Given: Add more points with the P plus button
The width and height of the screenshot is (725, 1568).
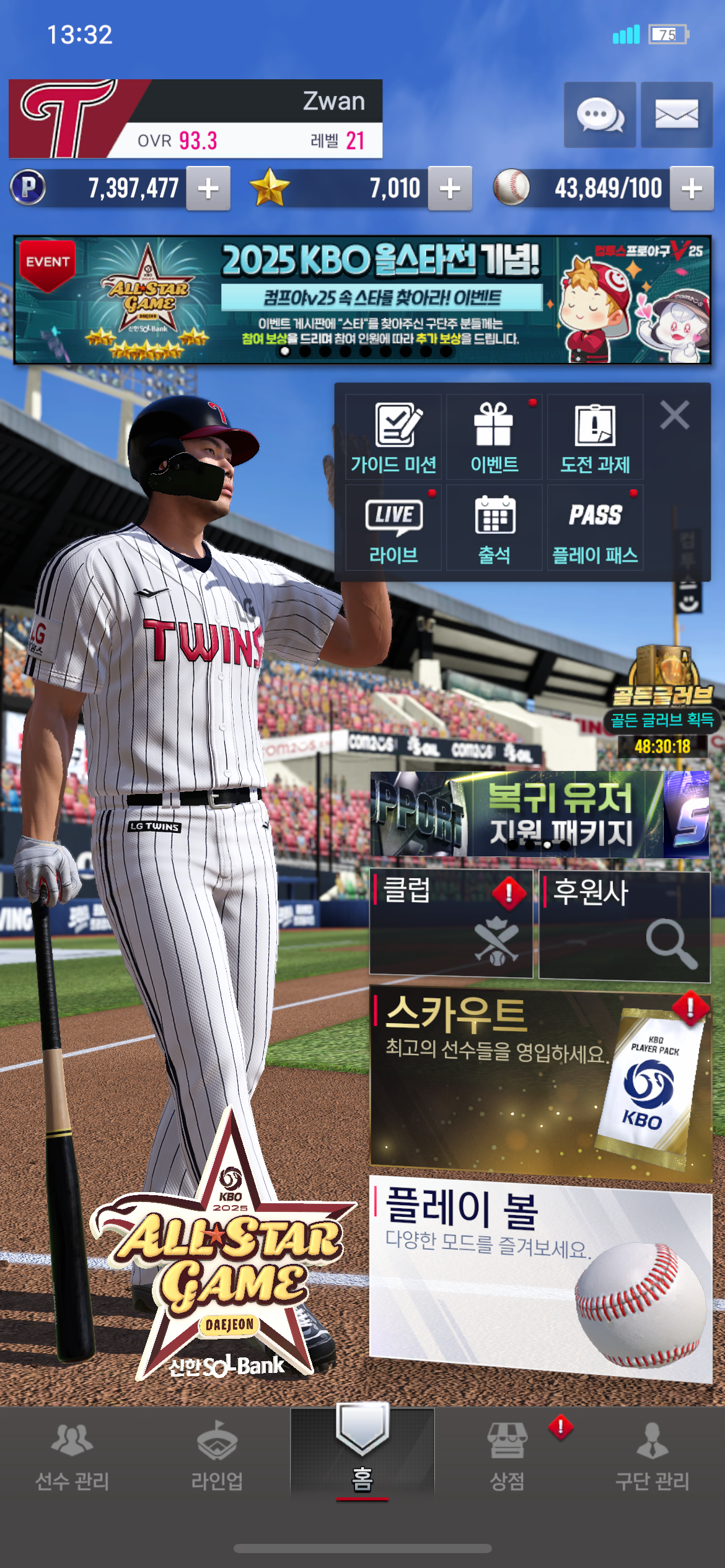Looking at the screenshot, I should [x=208, y=188].
